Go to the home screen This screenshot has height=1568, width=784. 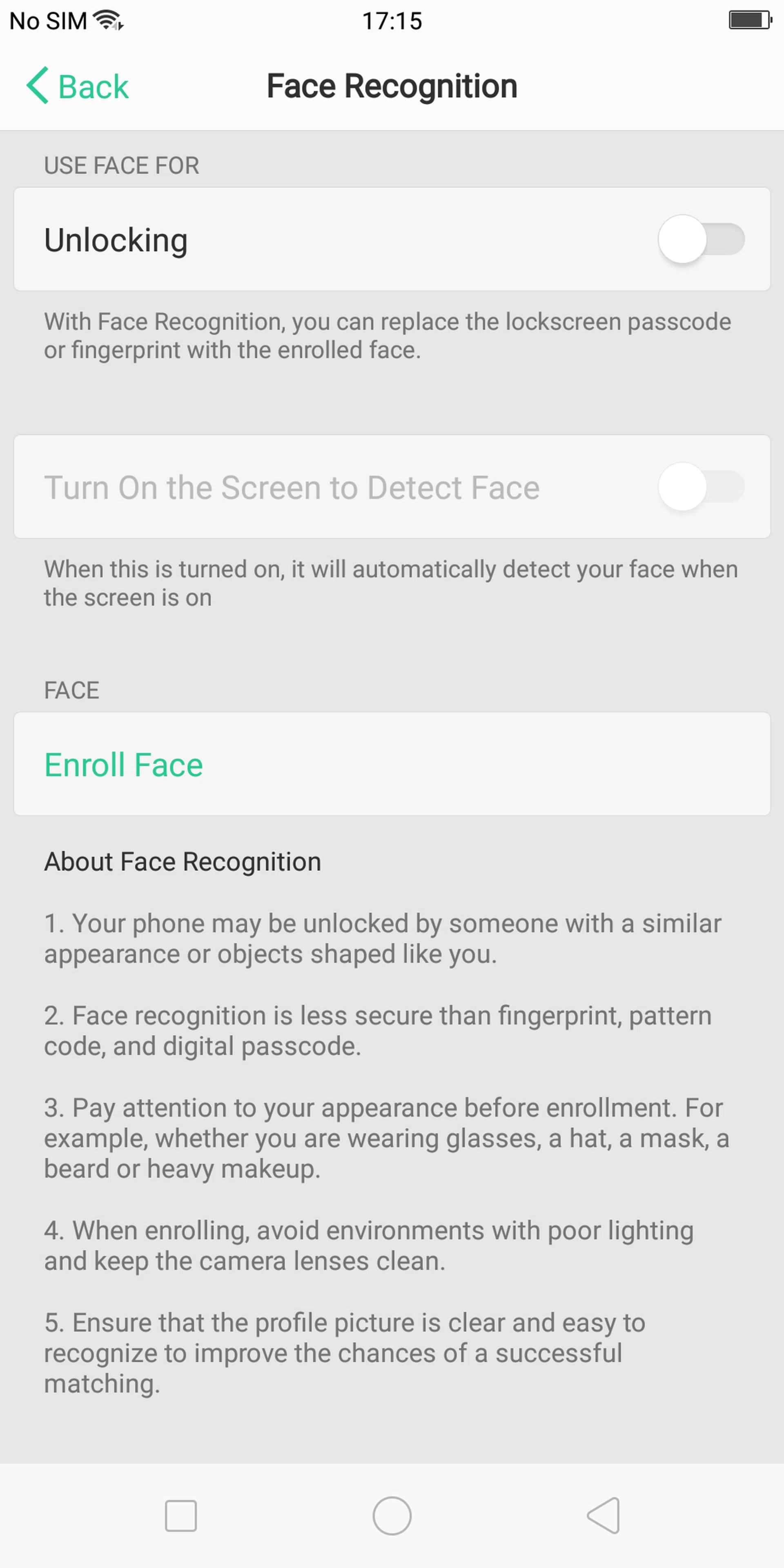coord(392,1515)
